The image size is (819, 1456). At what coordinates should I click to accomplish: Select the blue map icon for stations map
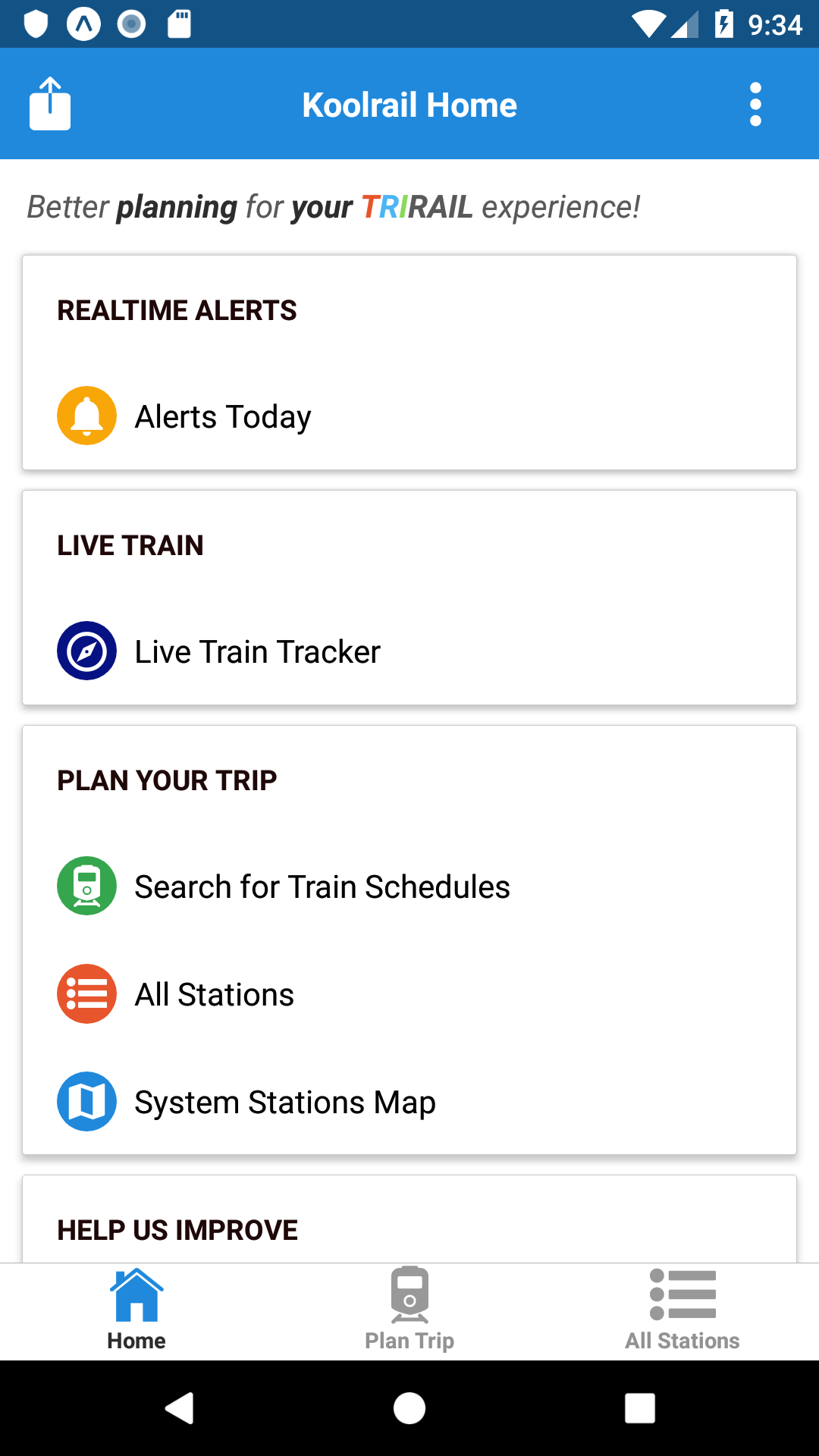point(86,1102)
